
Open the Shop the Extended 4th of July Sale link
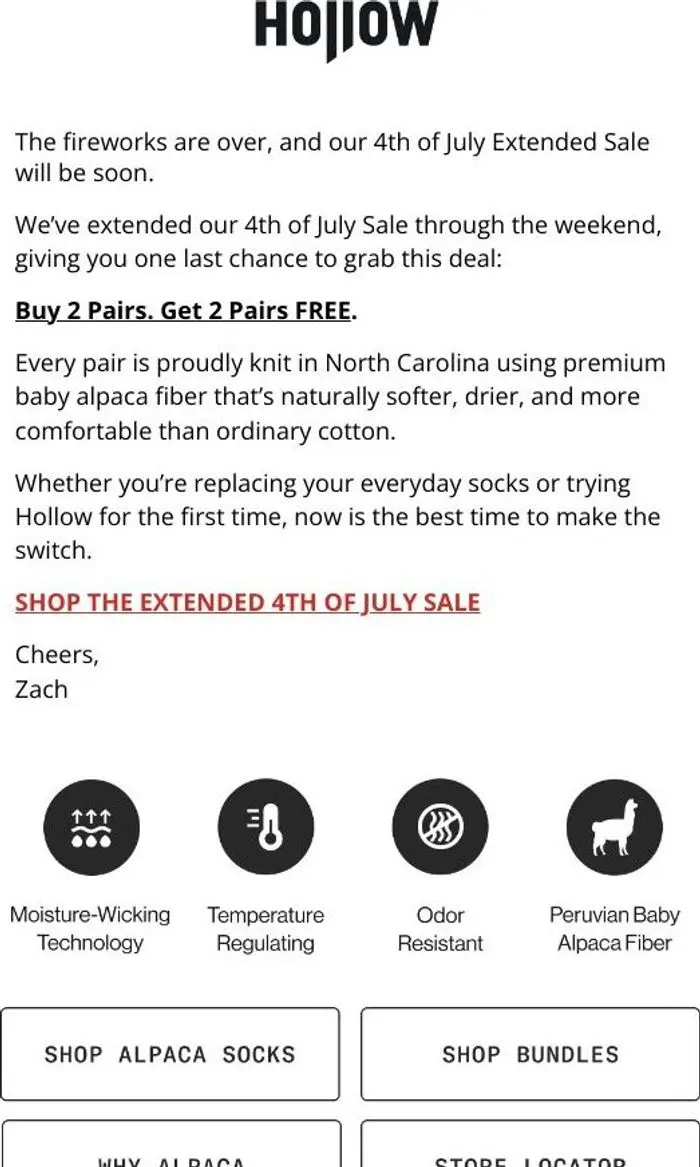coord(247,602)
